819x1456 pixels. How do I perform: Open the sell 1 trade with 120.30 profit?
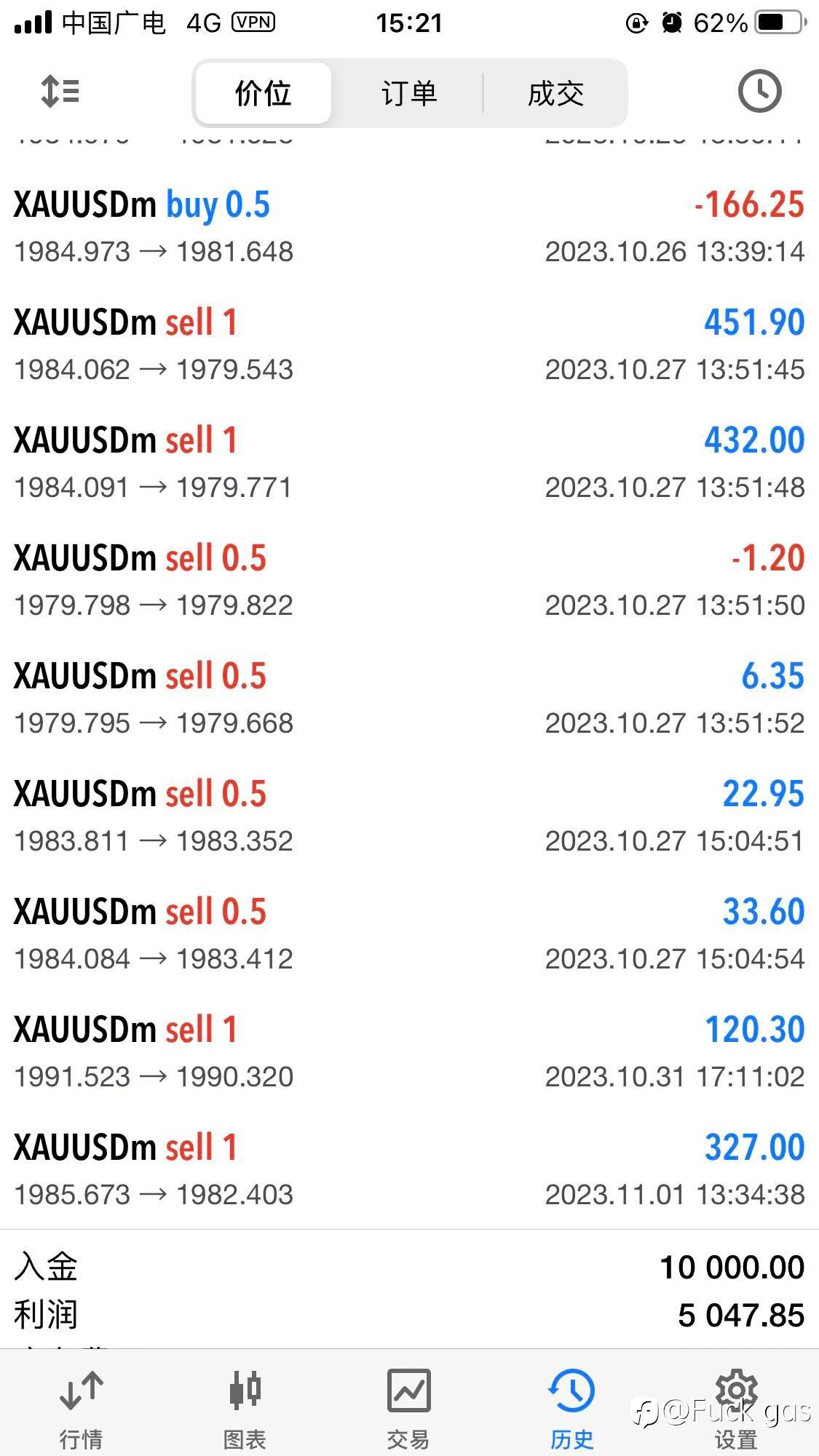point(409,1052)
